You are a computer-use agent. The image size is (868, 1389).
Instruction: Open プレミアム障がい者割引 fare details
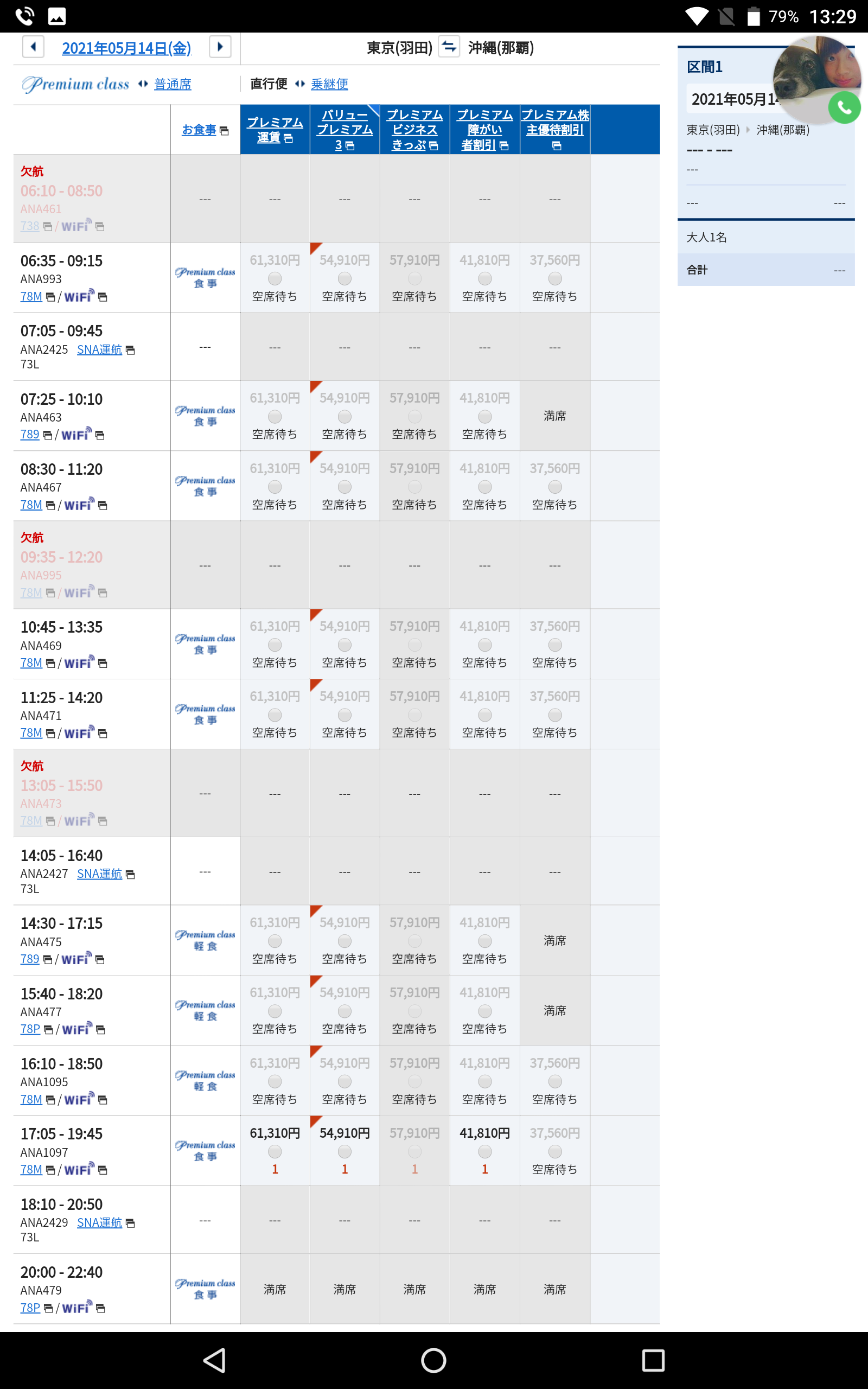pos(484,130)
